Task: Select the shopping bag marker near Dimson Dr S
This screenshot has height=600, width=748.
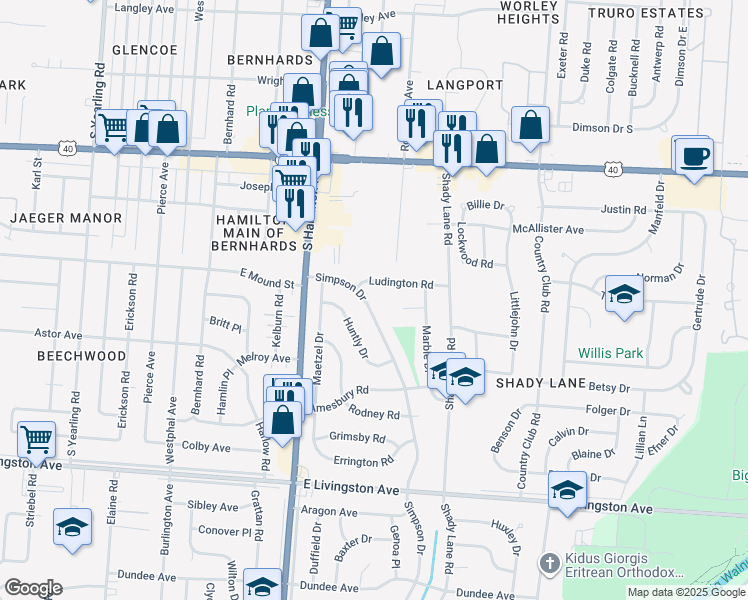Action: pos(531,125)
